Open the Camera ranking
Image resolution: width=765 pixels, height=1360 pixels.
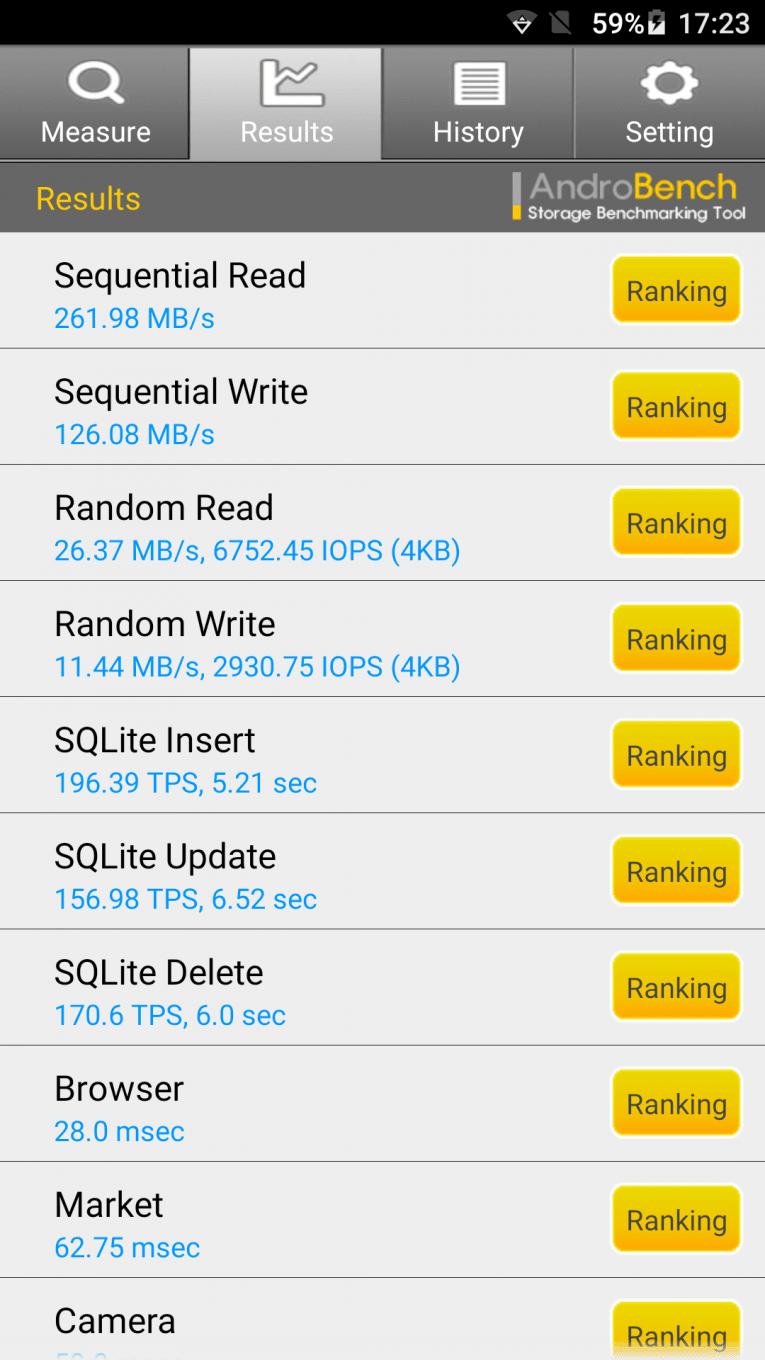point(676,1332)
